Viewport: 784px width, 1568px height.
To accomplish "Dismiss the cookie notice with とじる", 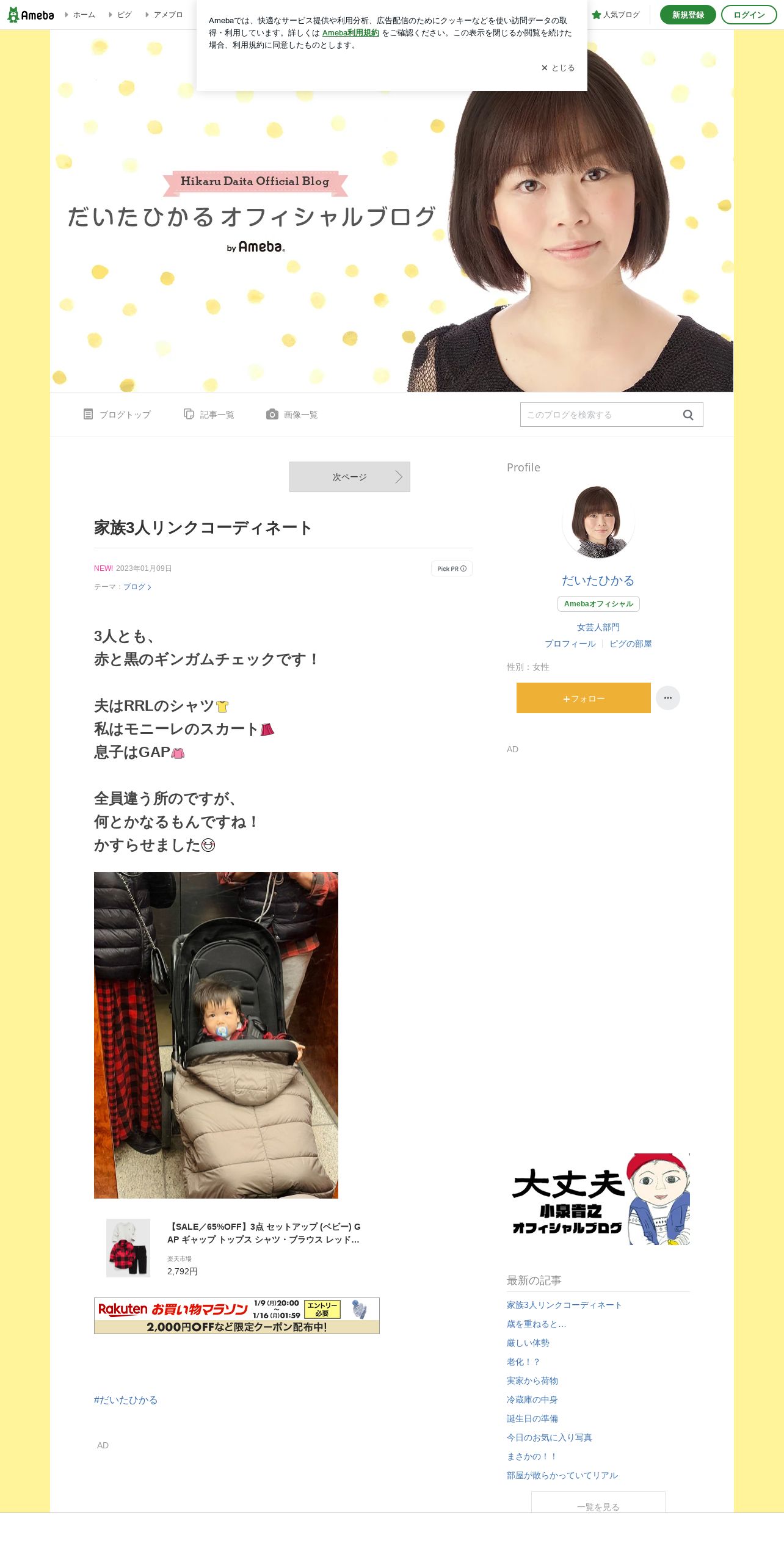I will pos(558,68).
